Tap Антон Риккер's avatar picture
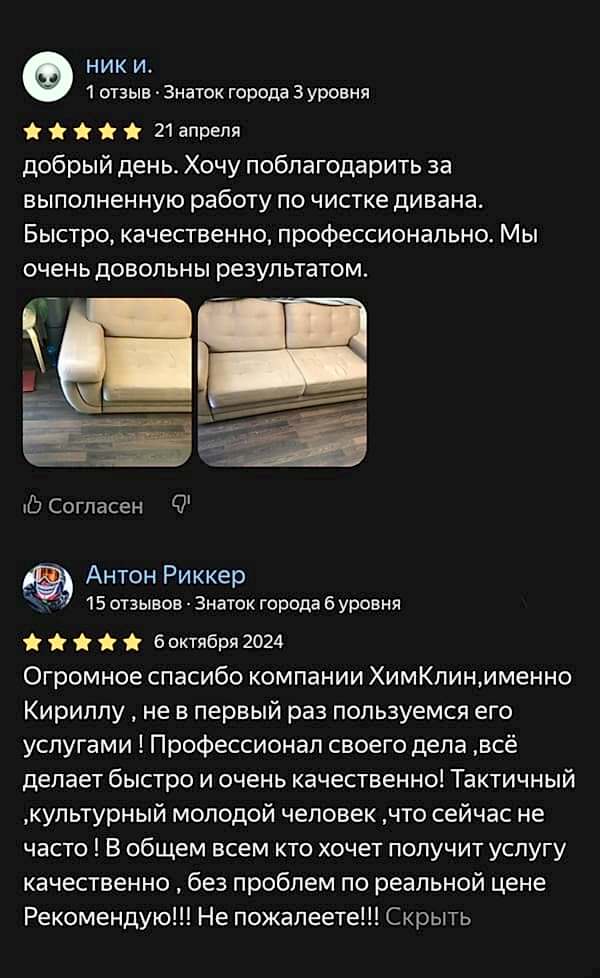 click(x=47, y=588)
